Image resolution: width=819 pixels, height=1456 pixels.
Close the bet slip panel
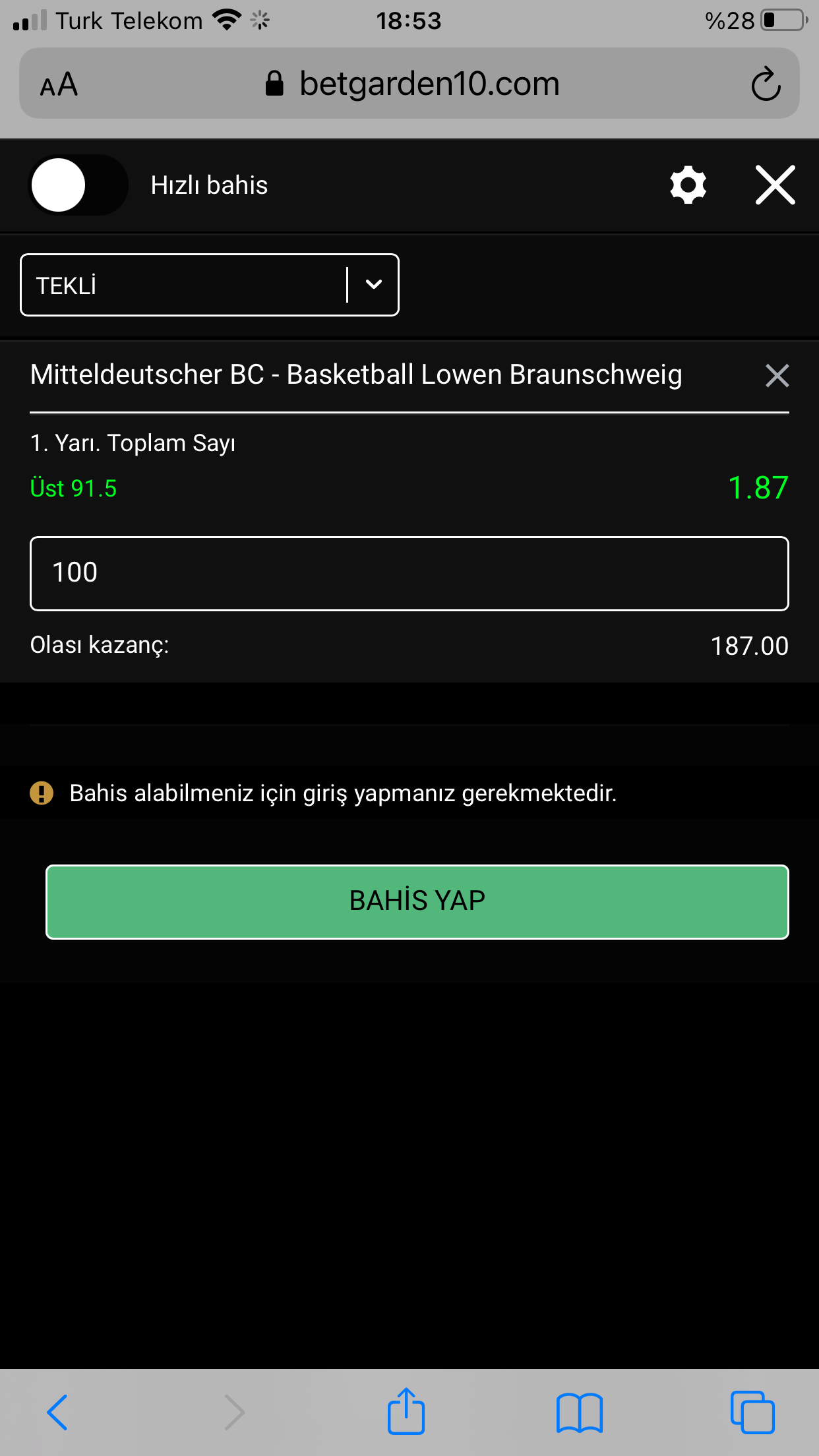775,185
